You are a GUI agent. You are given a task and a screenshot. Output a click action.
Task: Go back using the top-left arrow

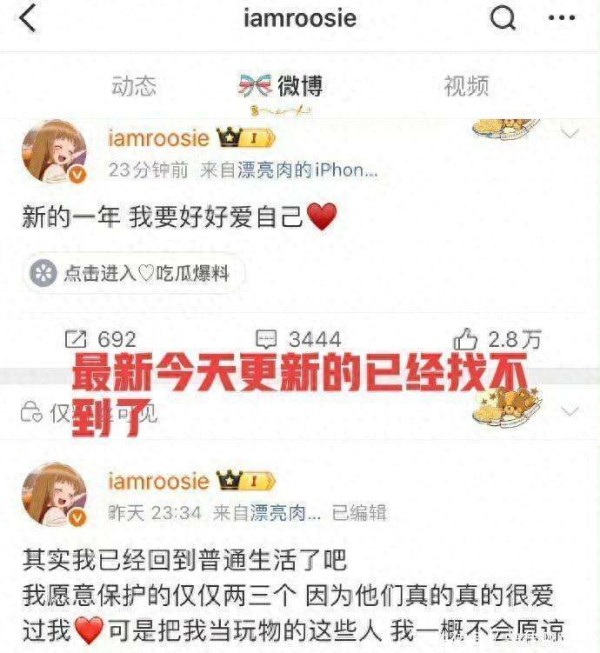[x=27, y=18]
